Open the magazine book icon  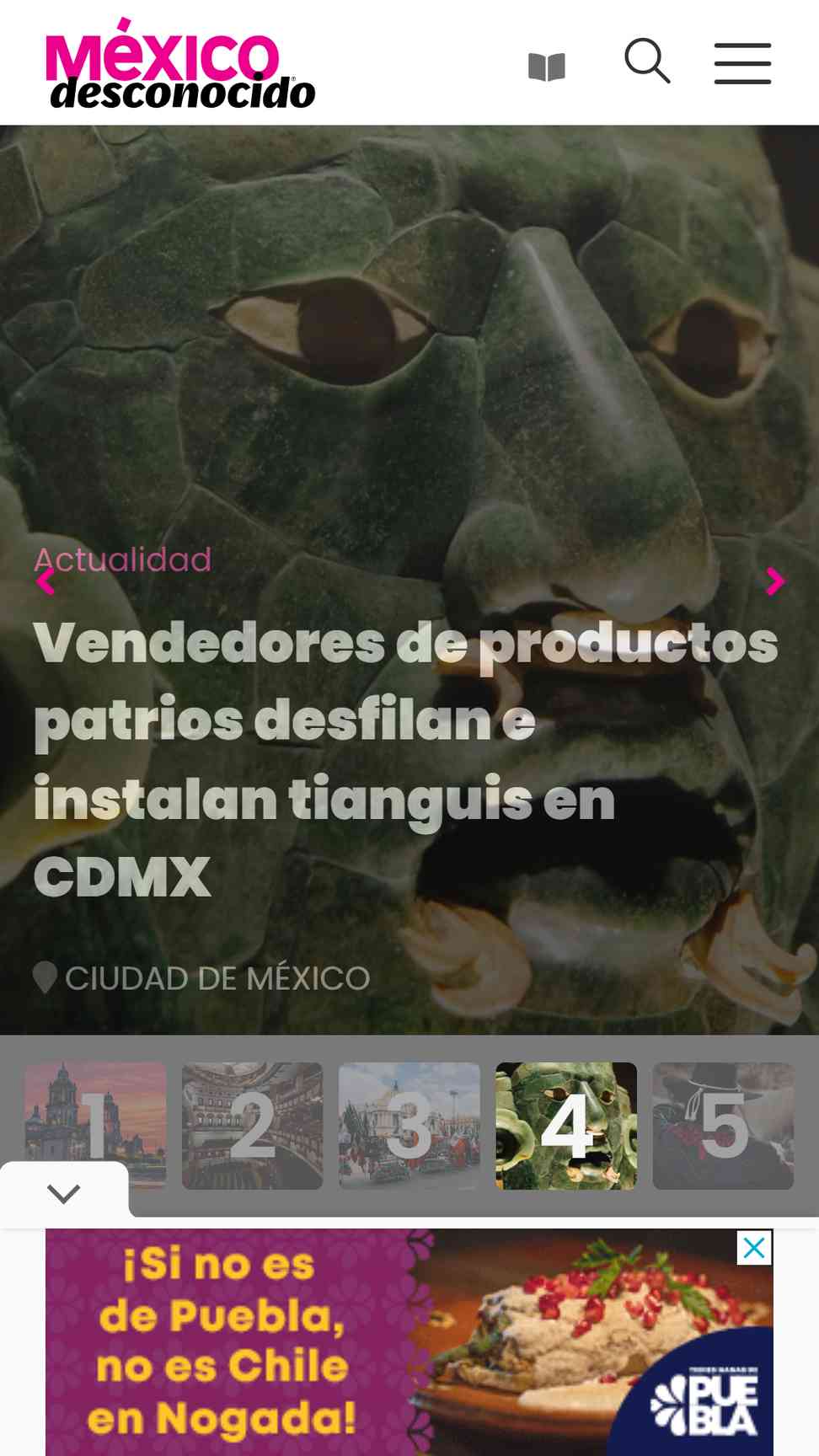click(x=546, y=67)
